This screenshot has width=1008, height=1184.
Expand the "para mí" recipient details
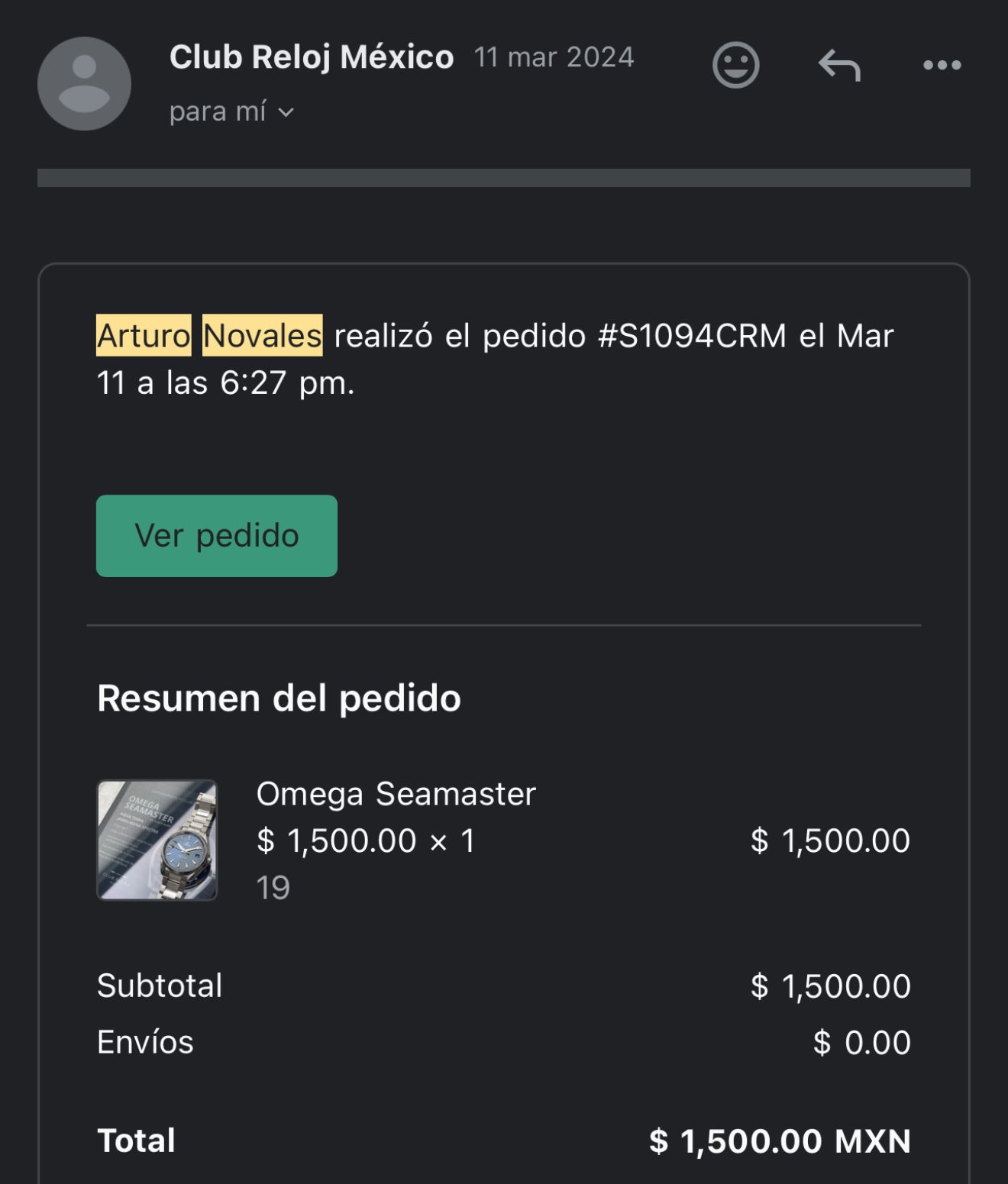coord(231,112)
